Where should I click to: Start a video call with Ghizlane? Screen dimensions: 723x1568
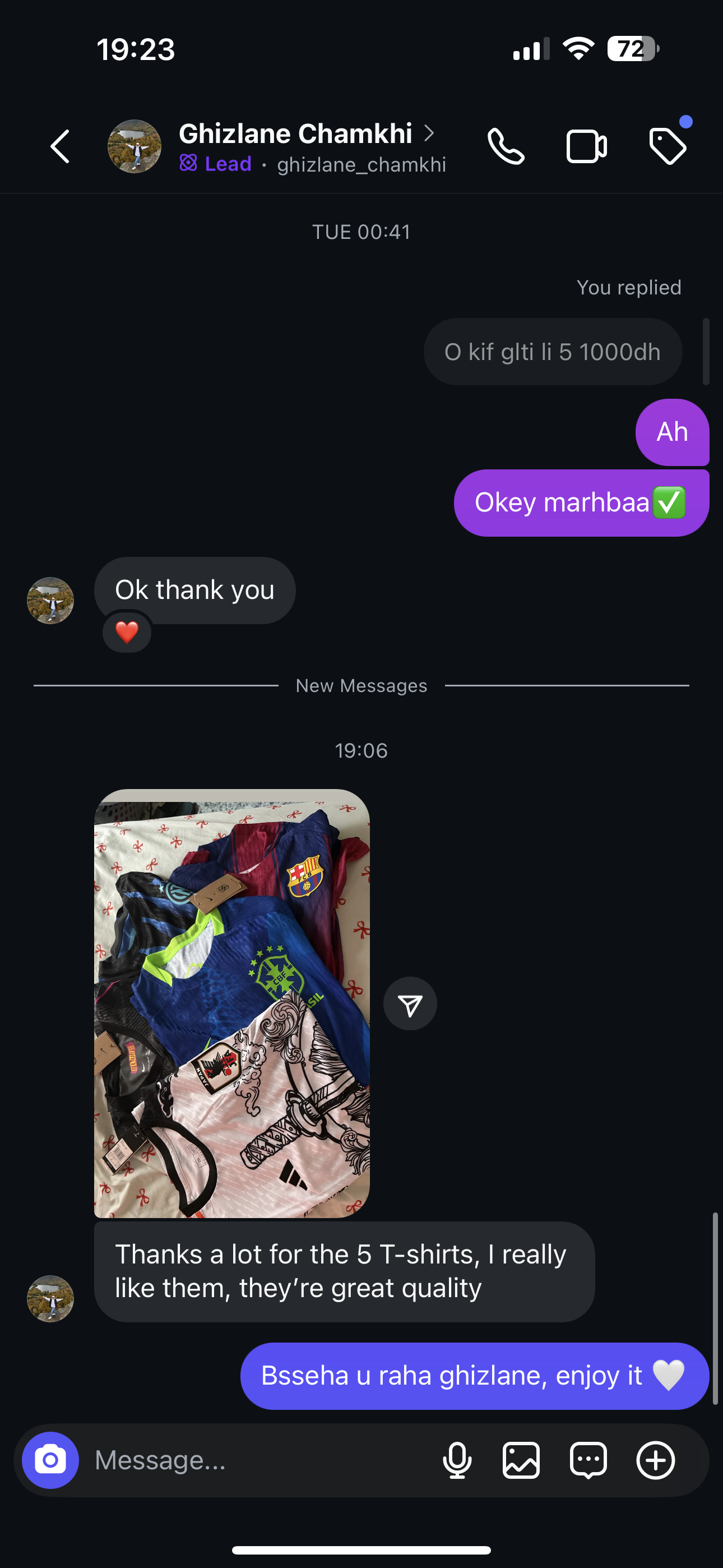click(586, 147)
